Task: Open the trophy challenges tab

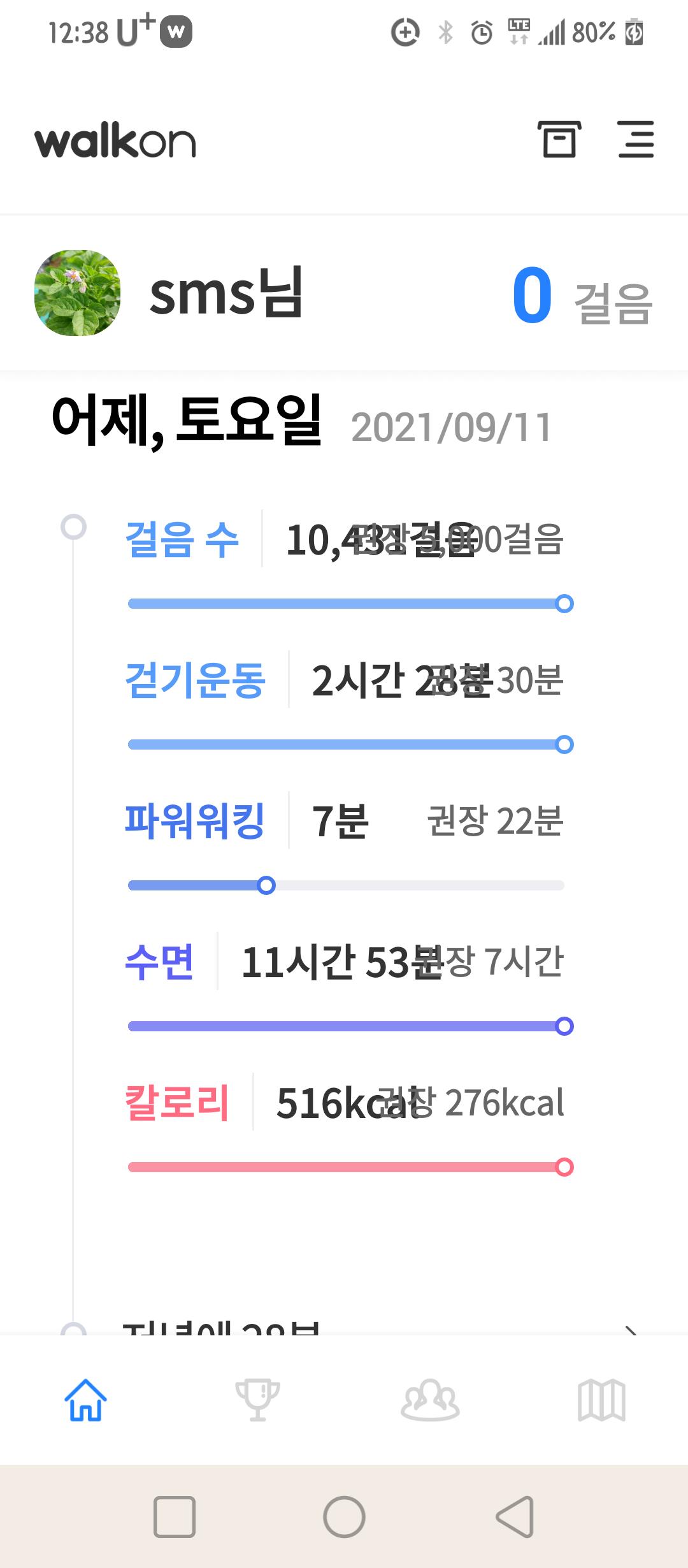Action: 257,1400
